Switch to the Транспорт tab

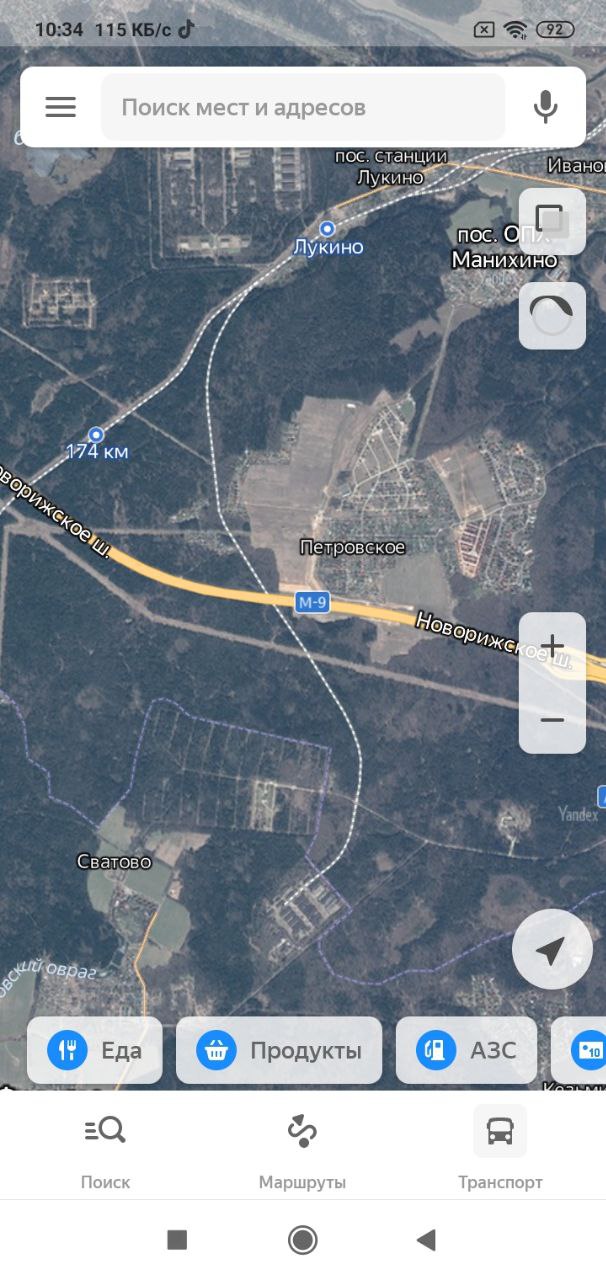coord(500,1150)
